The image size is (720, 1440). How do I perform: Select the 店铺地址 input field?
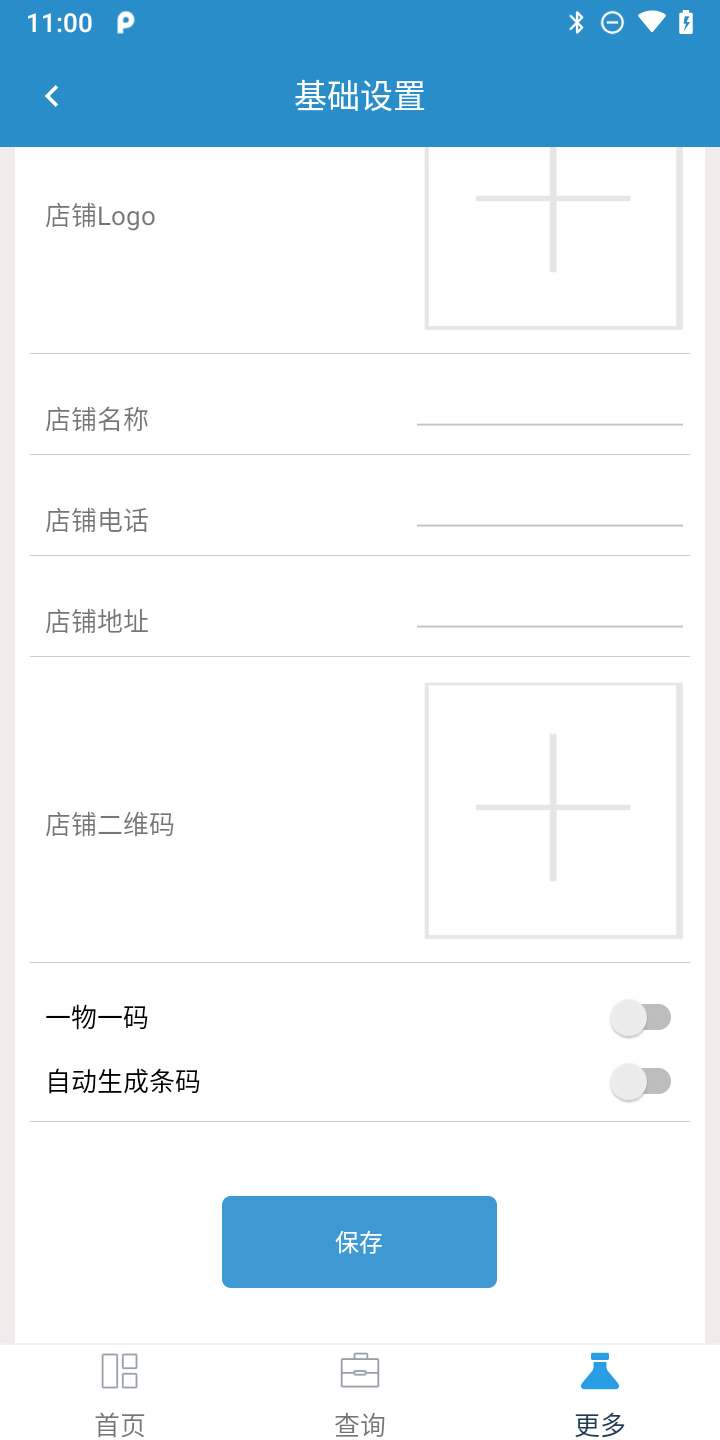[x=549, y=612]
